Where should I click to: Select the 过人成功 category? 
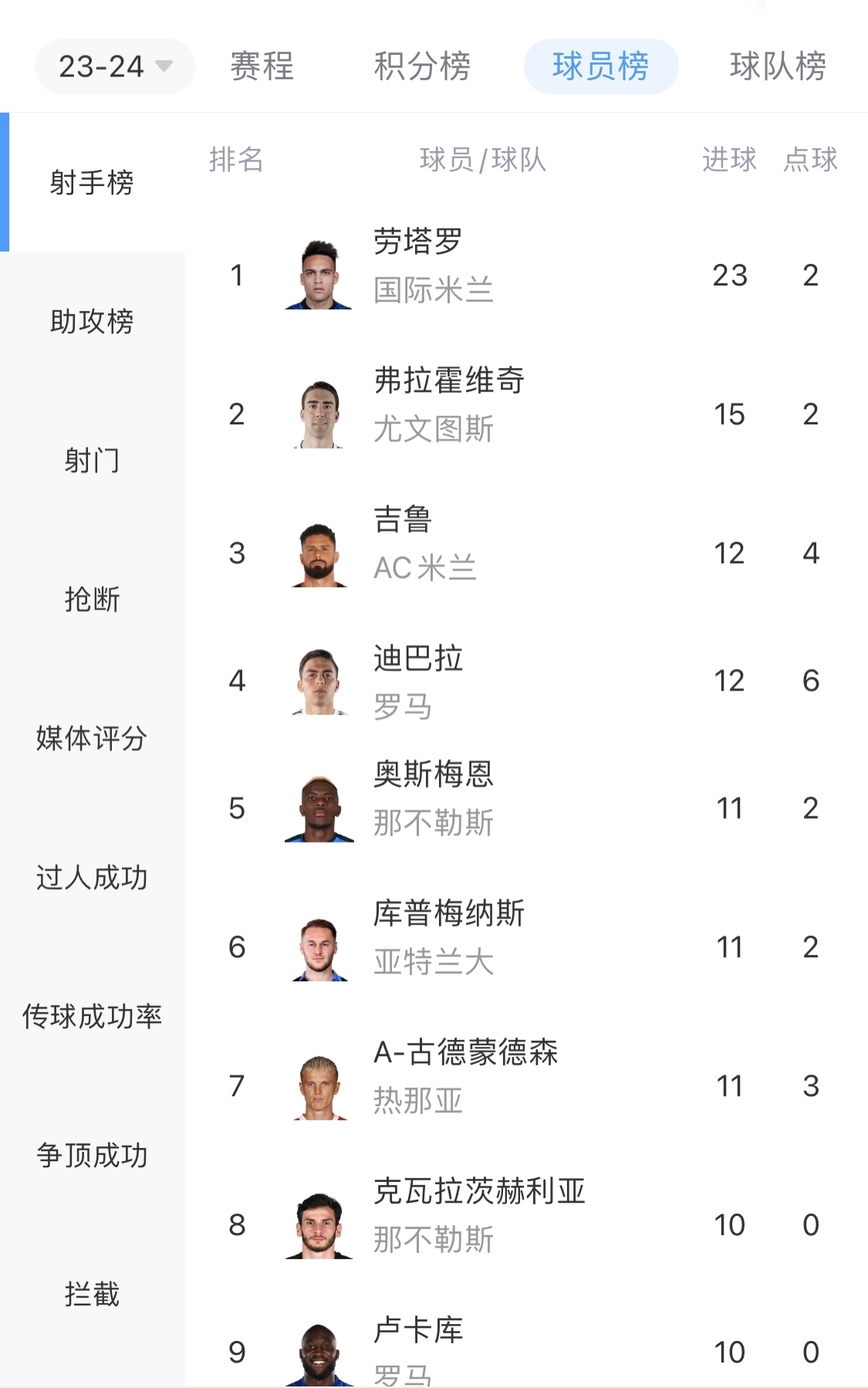click(92, 877)
